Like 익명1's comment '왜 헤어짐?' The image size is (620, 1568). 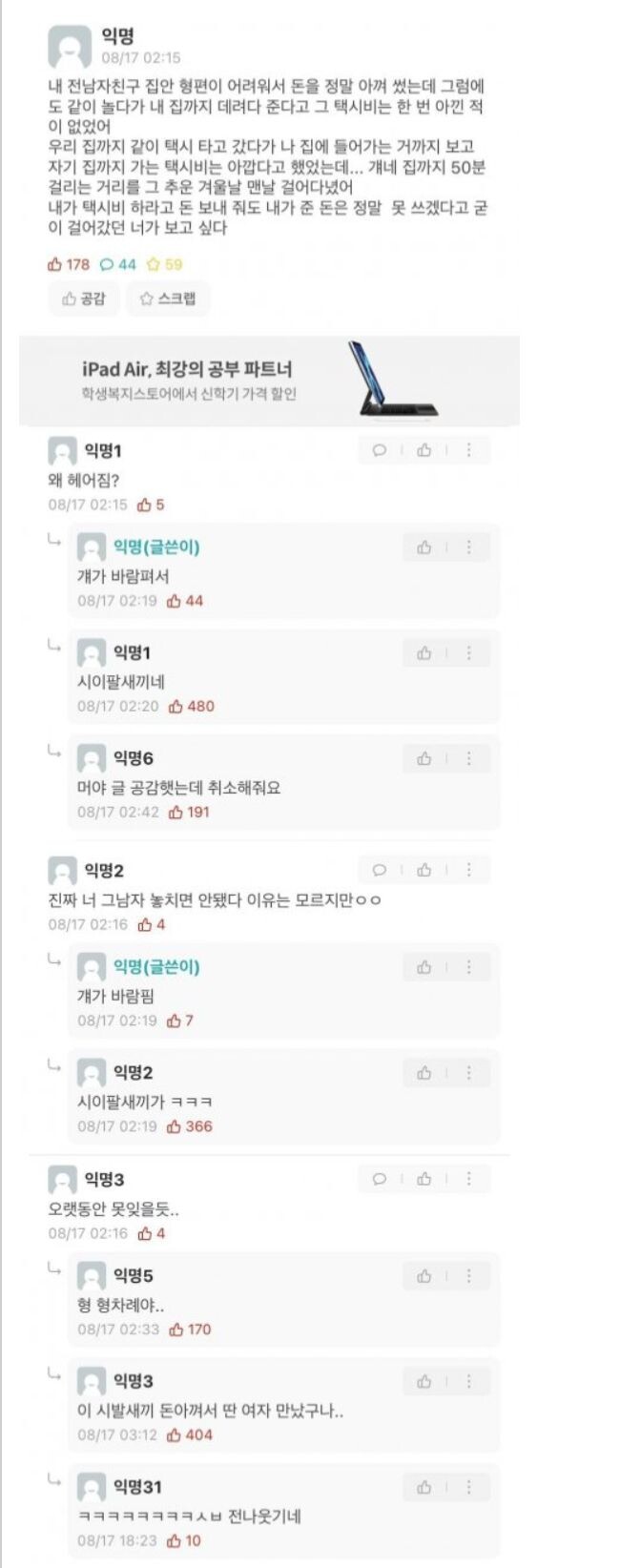(x=424, y=450)
